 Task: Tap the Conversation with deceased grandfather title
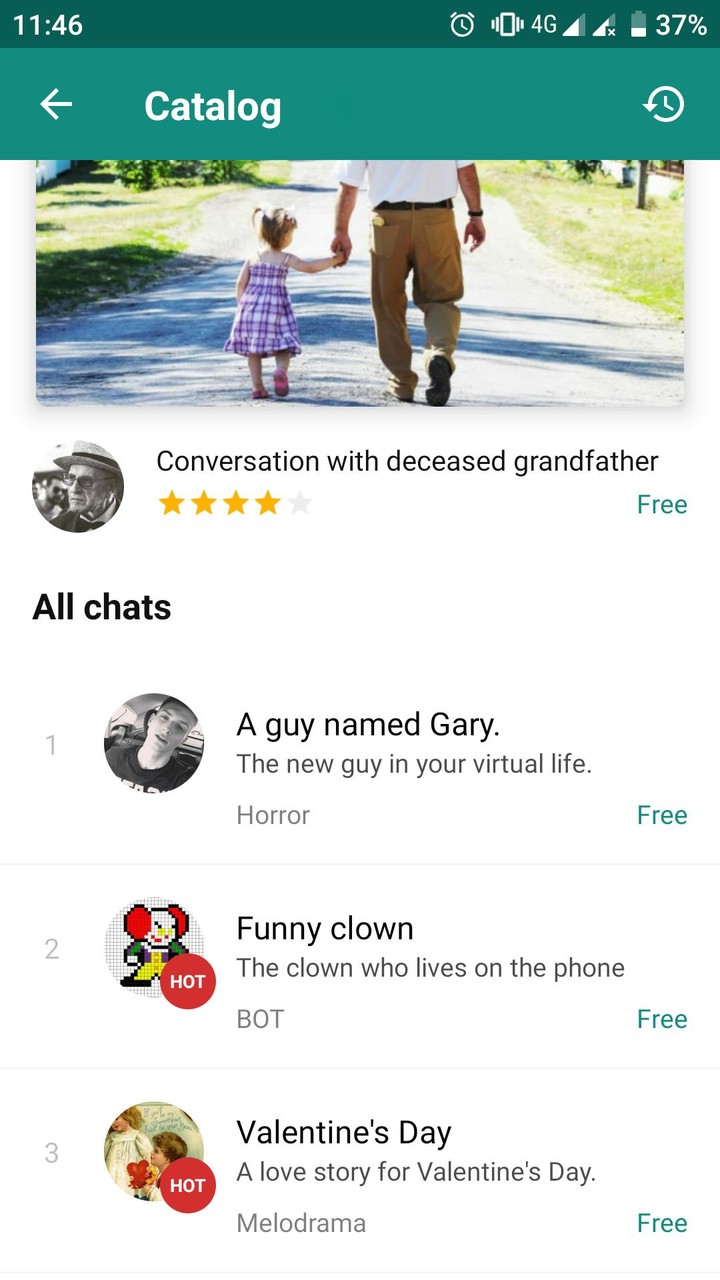click(406, 461)
